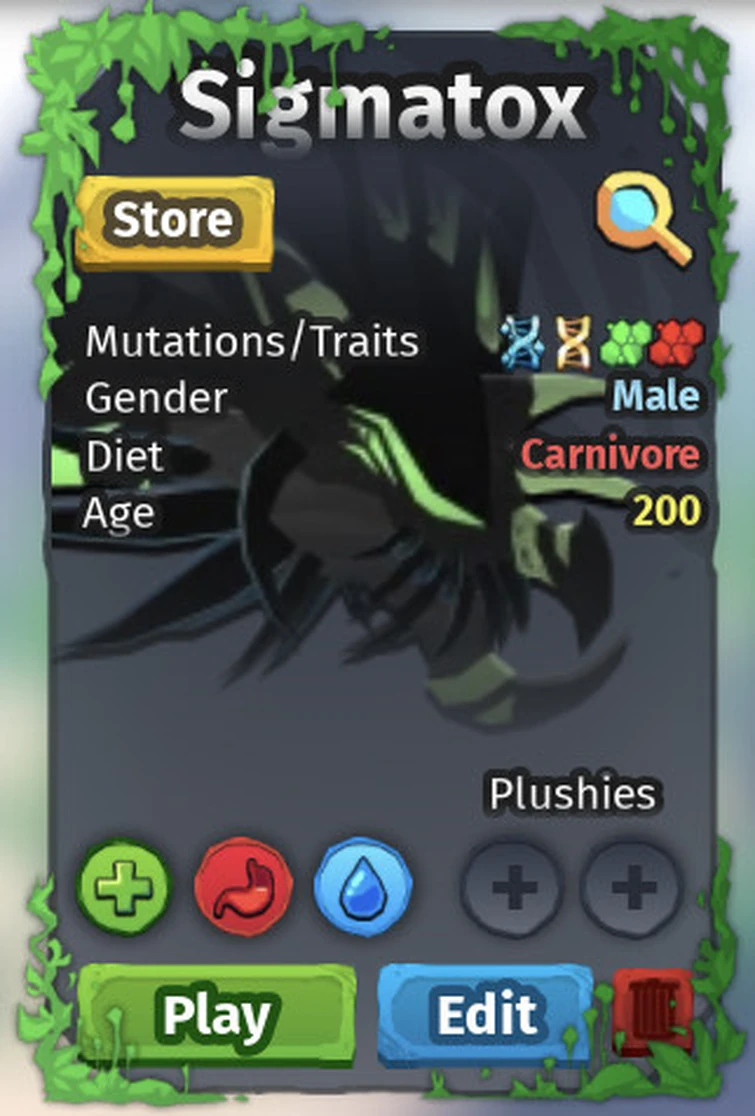Screen dimensions: 755x1116
Task: Click the Plushies section label
Action: click(572, 793)
